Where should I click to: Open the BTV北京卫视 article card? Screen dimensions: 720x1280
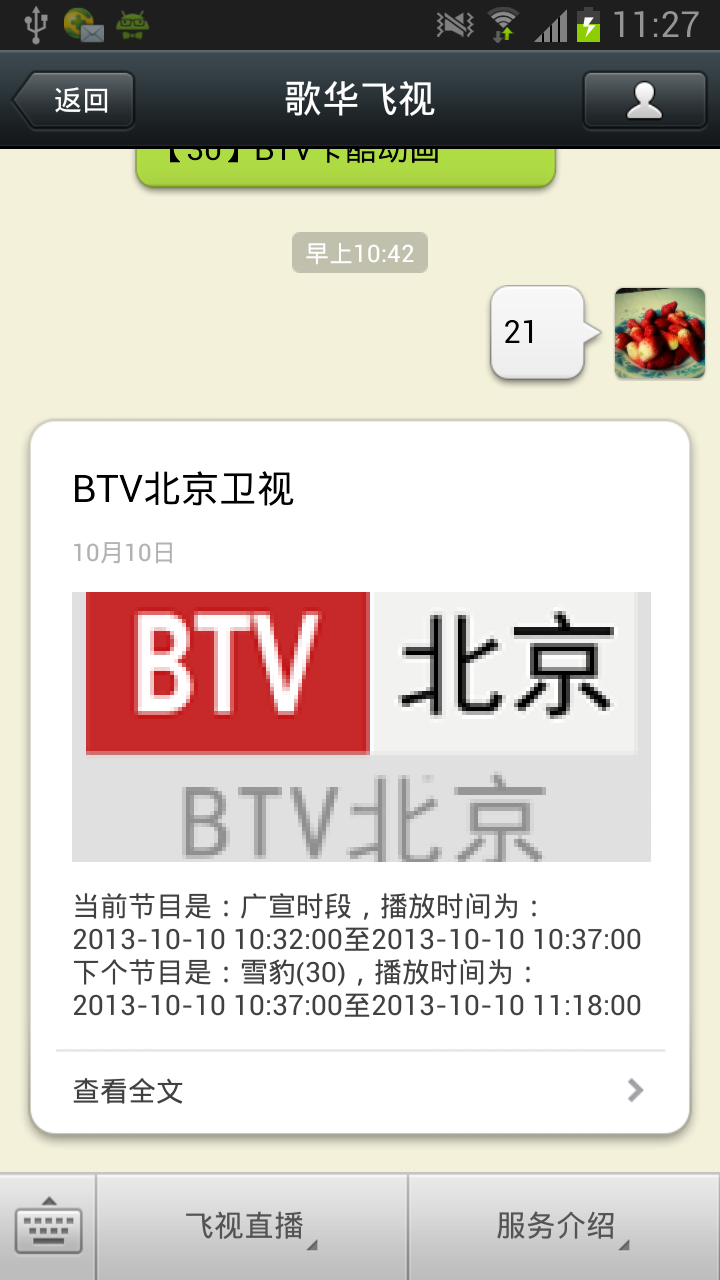360,727
